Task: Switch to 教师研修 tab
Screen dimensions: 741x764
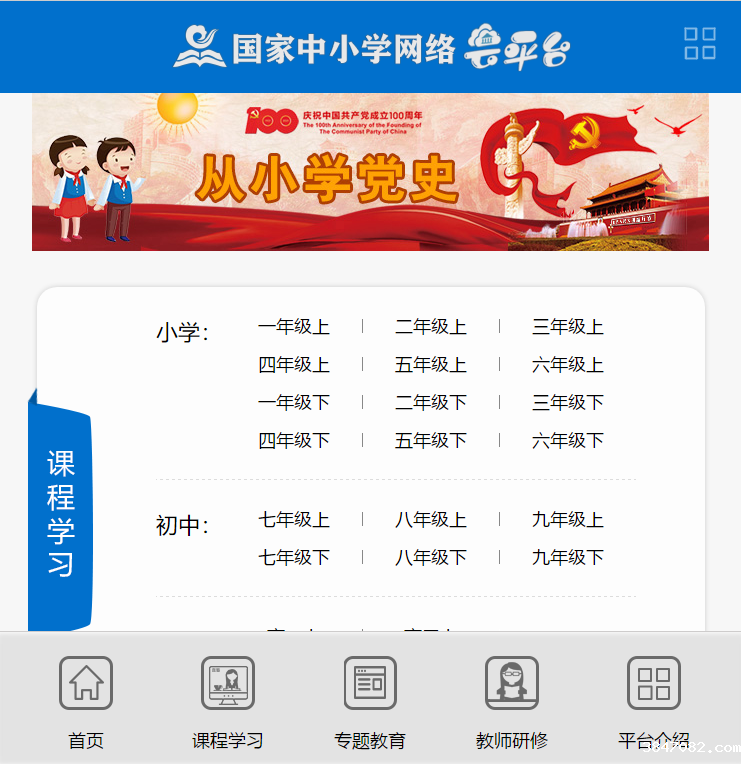Action: click(x=512, y=700)
